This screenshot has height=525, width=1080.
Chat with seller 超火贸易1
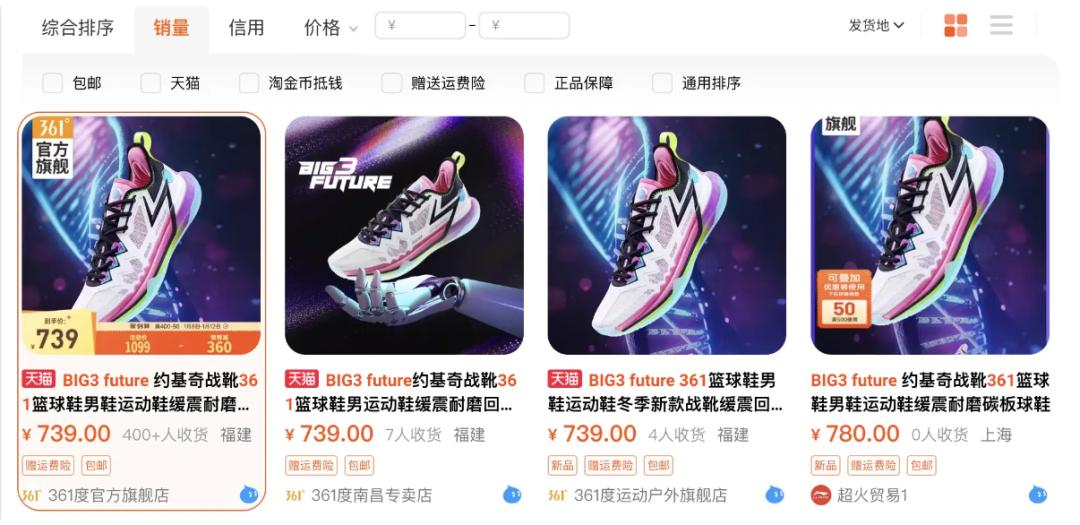coord(1038,495)
